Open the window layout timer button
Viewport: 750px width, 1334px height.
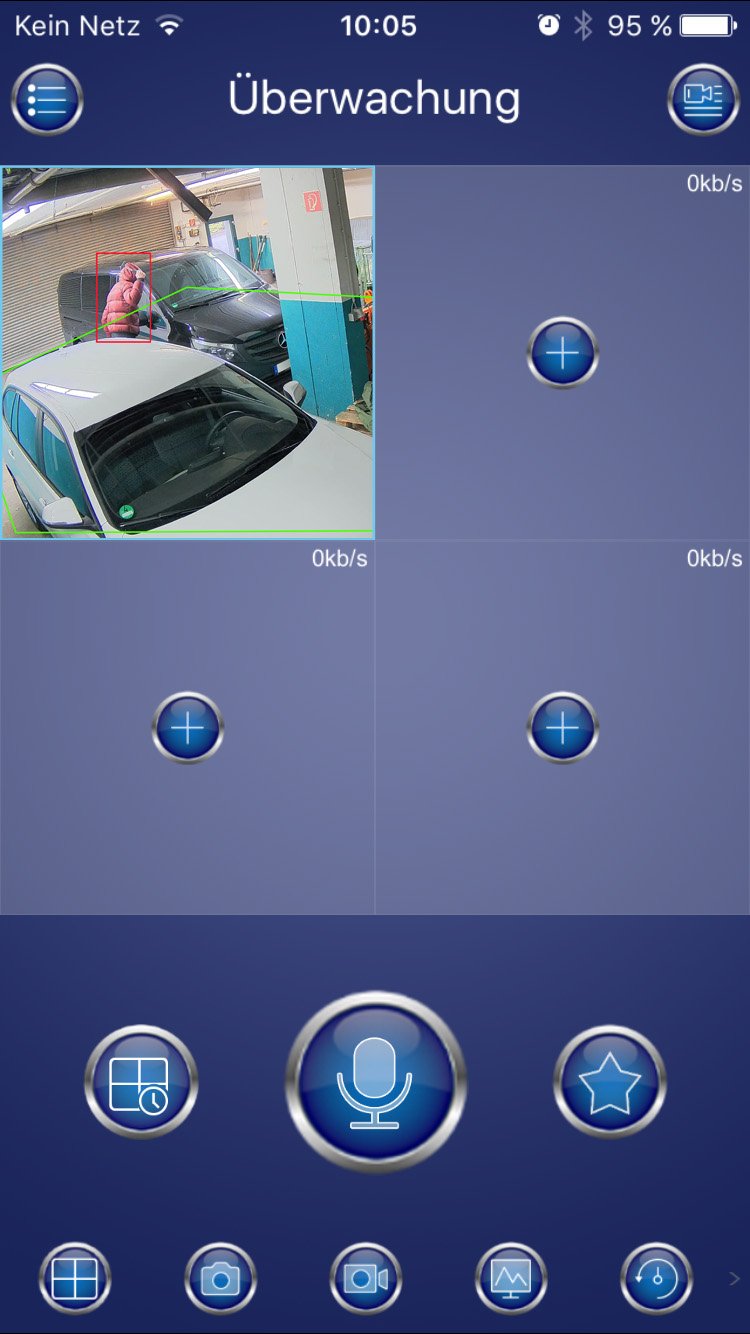coord(141,1082)
